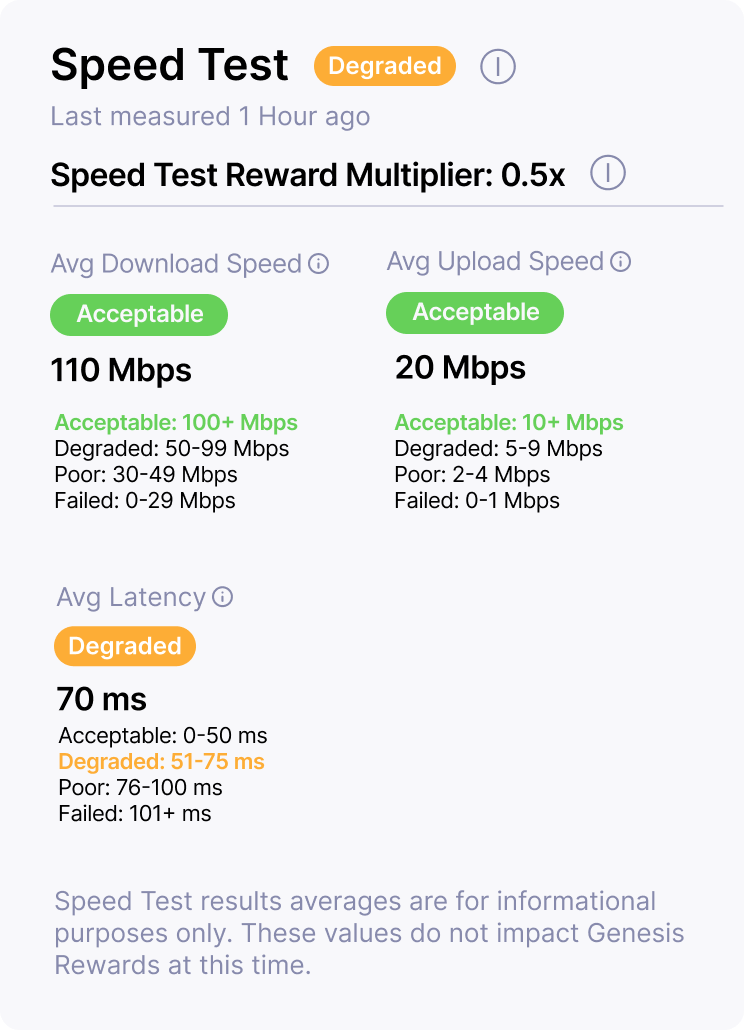Open the info icon beside Speed Test Degraded badge
This screenshot has width=744, height=1030.
click(498, 67)
